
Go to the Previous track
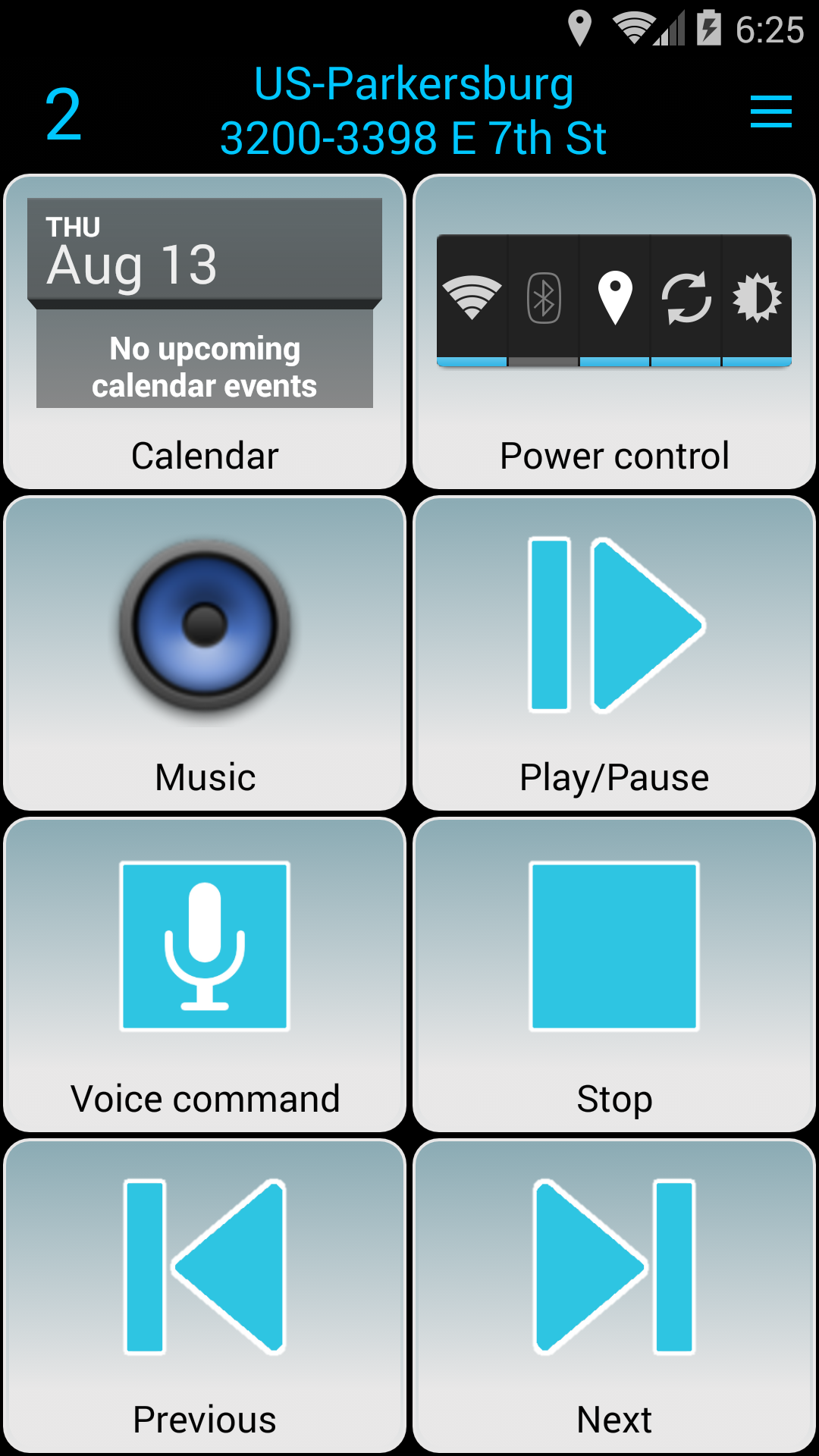pyautogui.click(x=205, y=1297)
